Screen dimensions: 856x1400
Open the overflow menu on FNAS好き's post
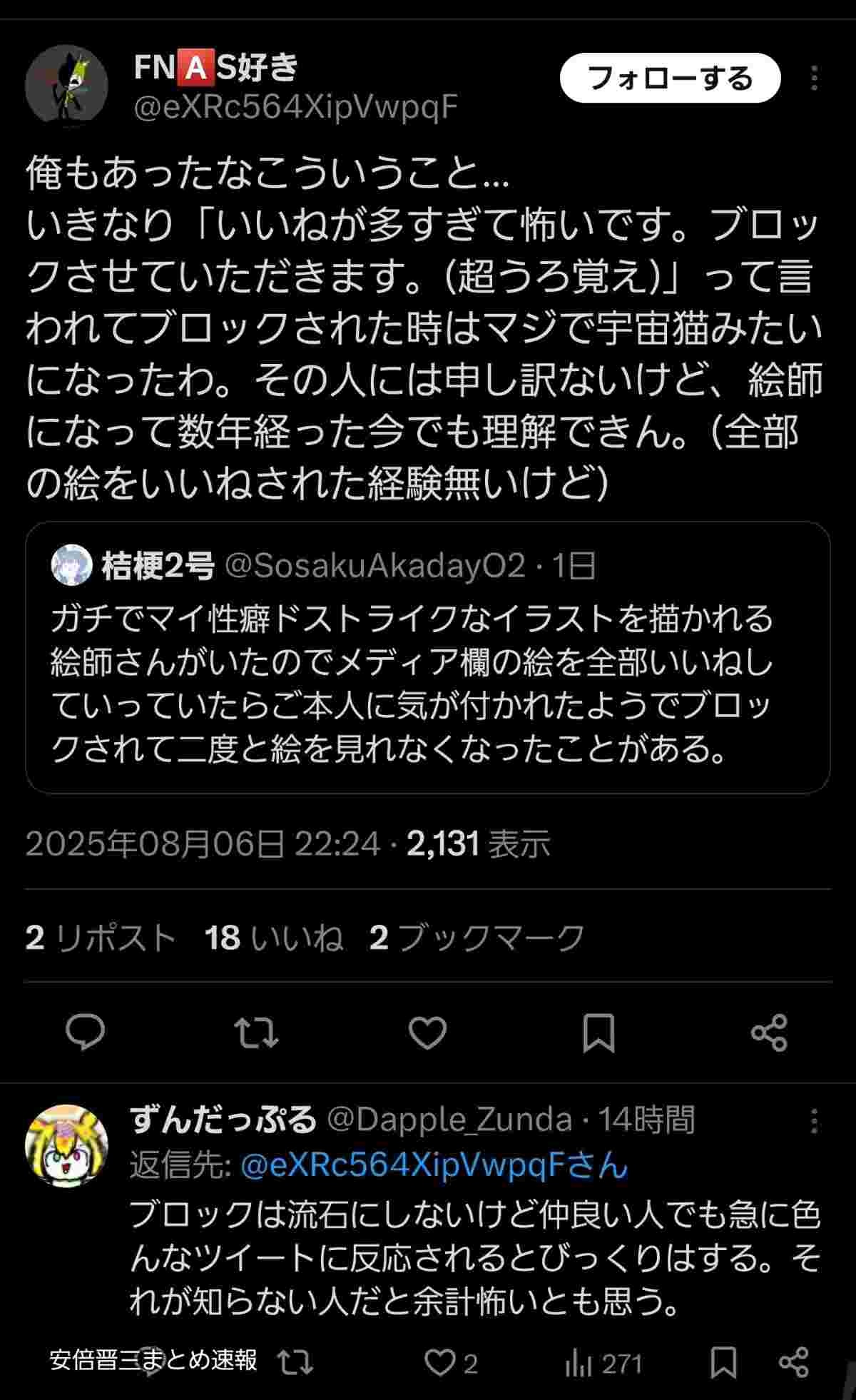point(814,78)
